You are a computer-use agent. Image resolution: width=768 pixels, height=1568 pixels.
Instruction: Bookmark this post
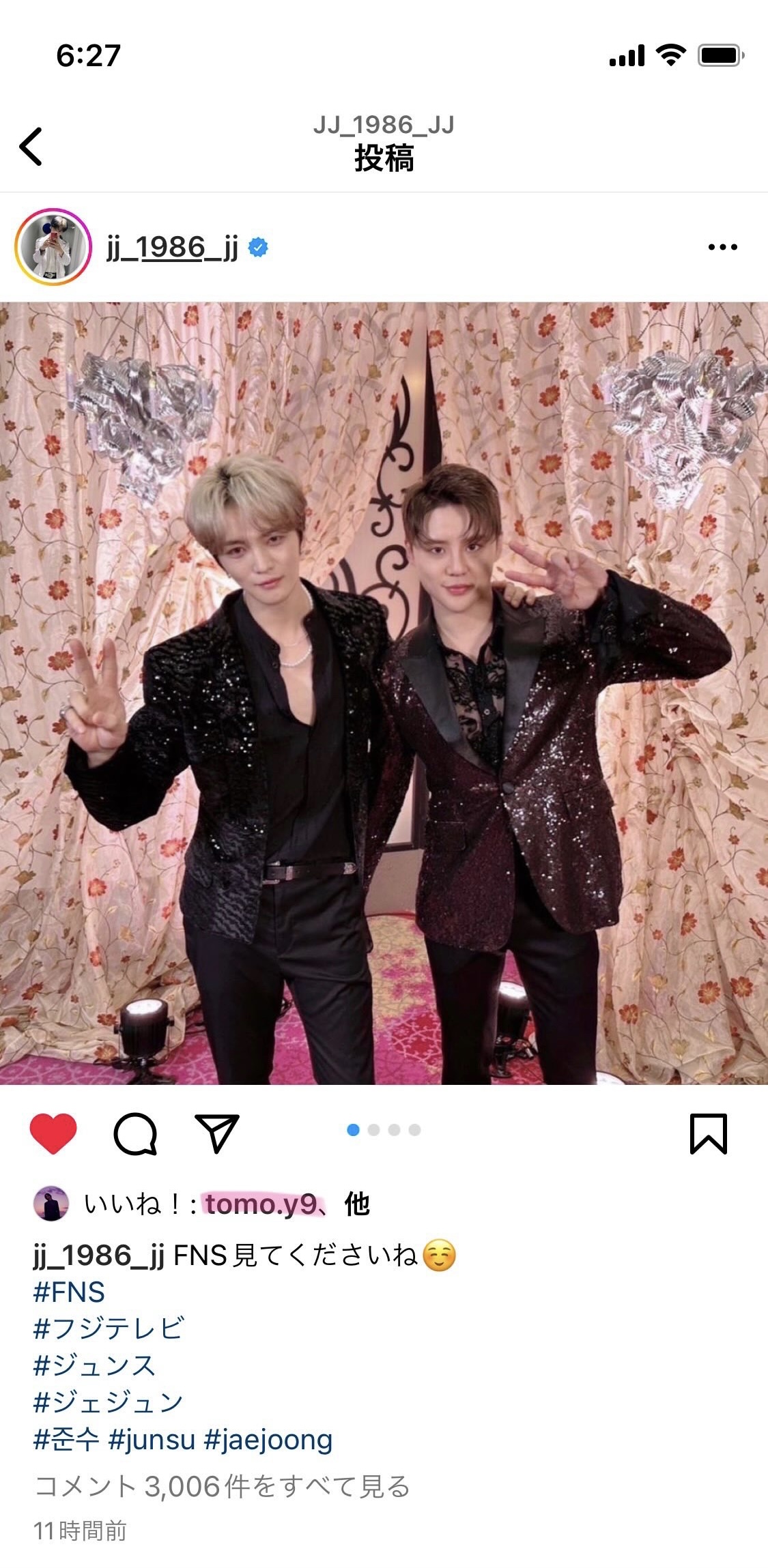709,1133
